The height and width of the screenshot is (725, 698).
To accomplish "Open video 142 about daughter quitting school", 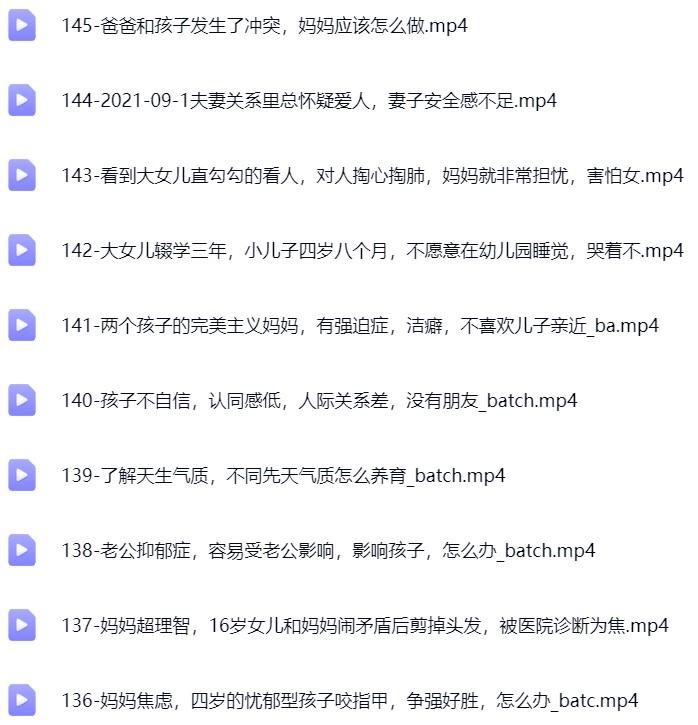I will [x=371, y=251].
